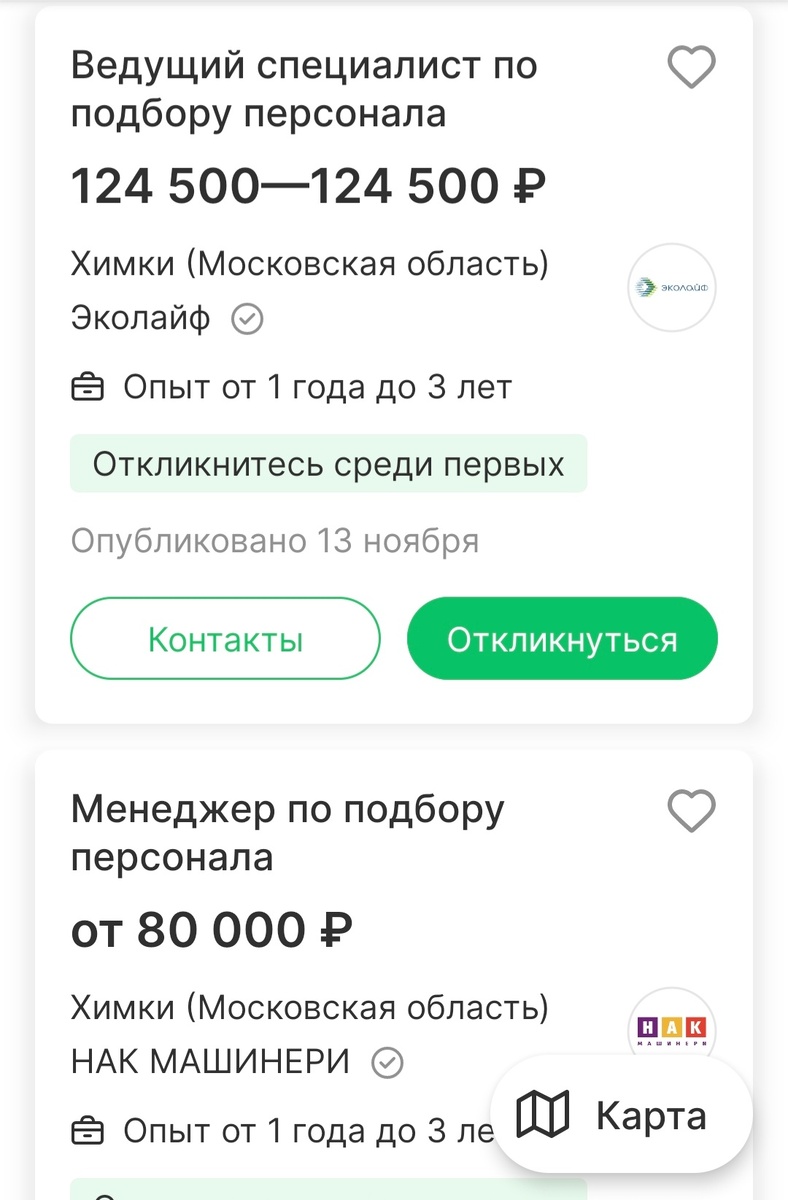Click the Эколайф company logo
Viewport: 788px width, 1200px height.
point(671,287)
